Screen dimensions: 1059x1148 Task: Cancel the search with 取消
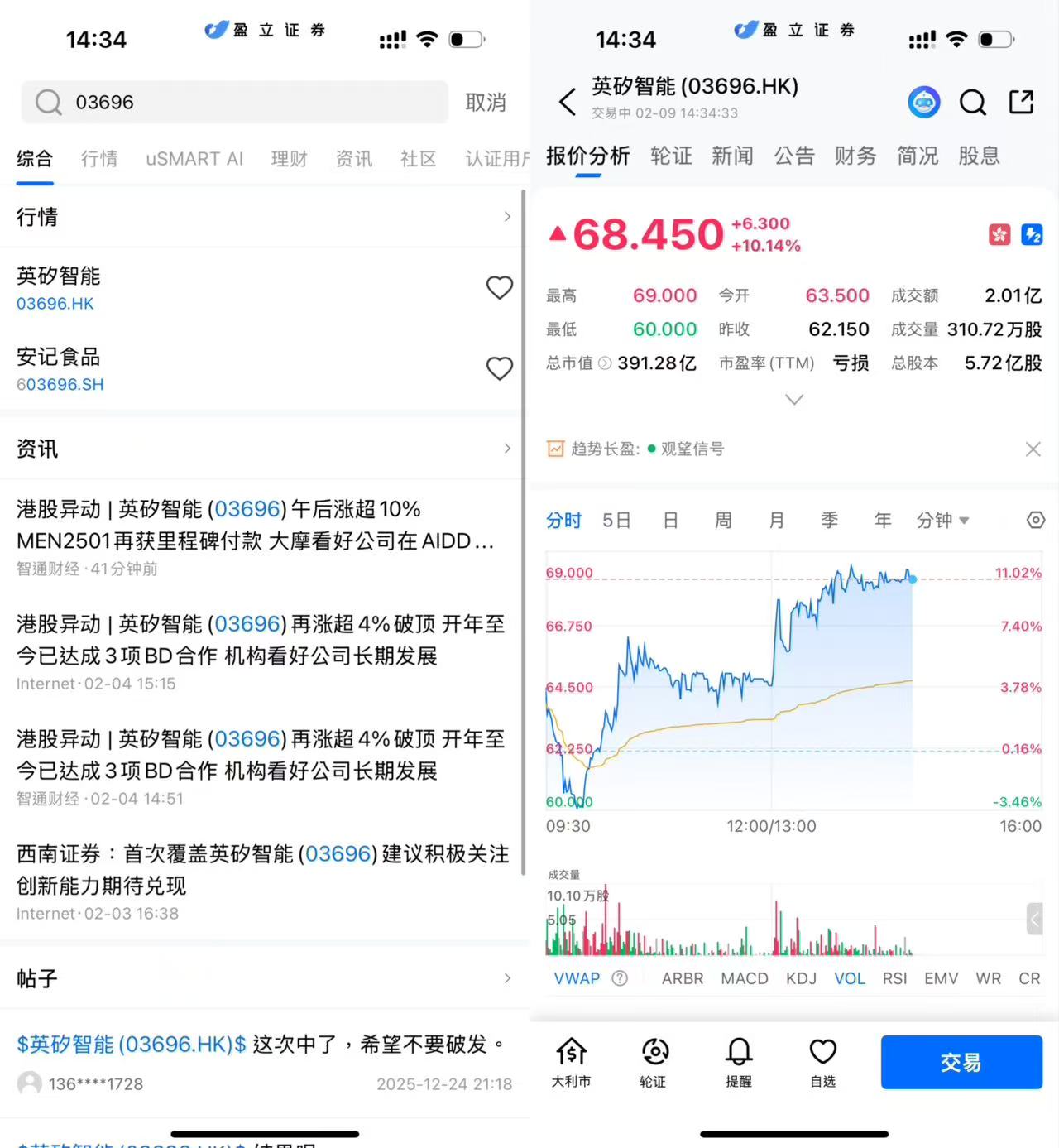coord(486,102)
